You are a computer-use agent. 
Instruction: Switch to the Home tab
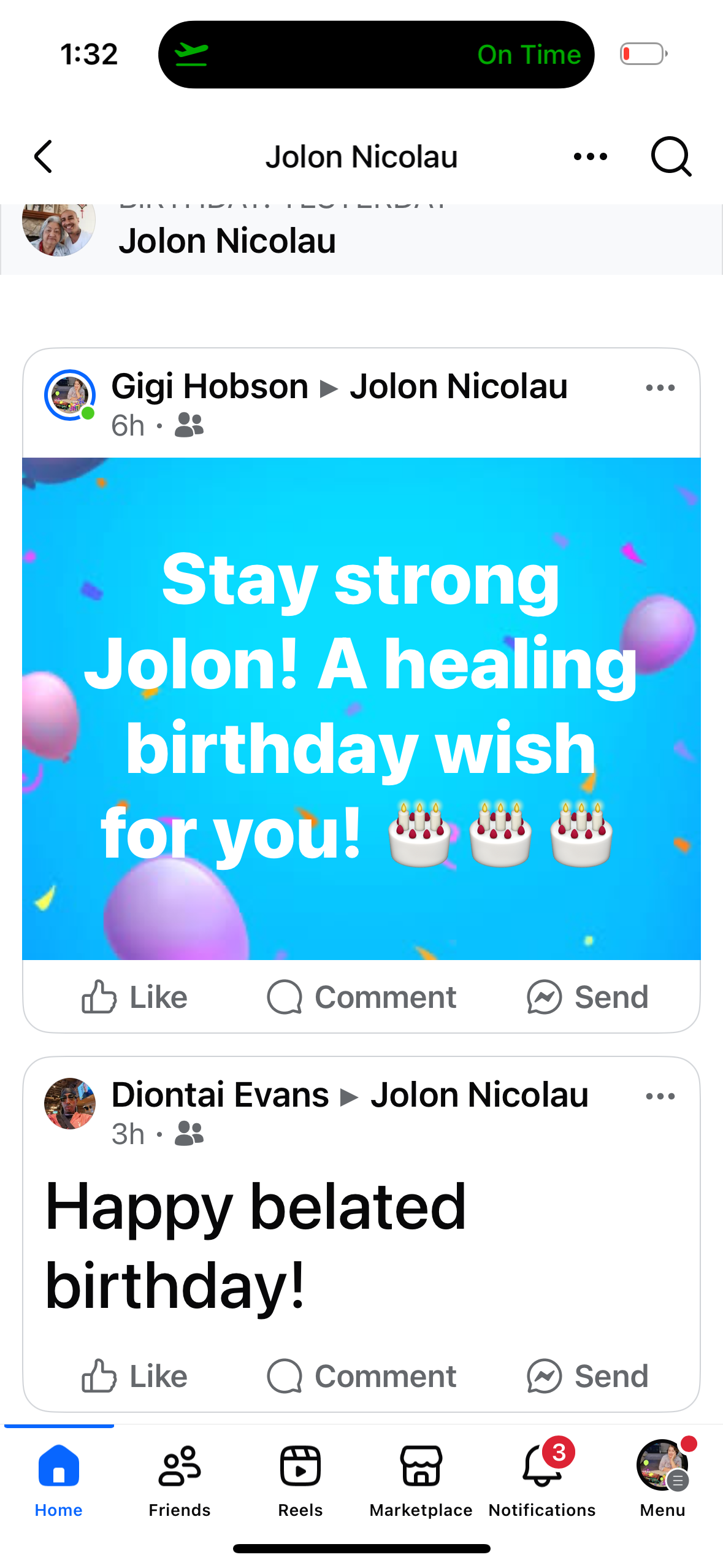click(x=59, y=1478)
